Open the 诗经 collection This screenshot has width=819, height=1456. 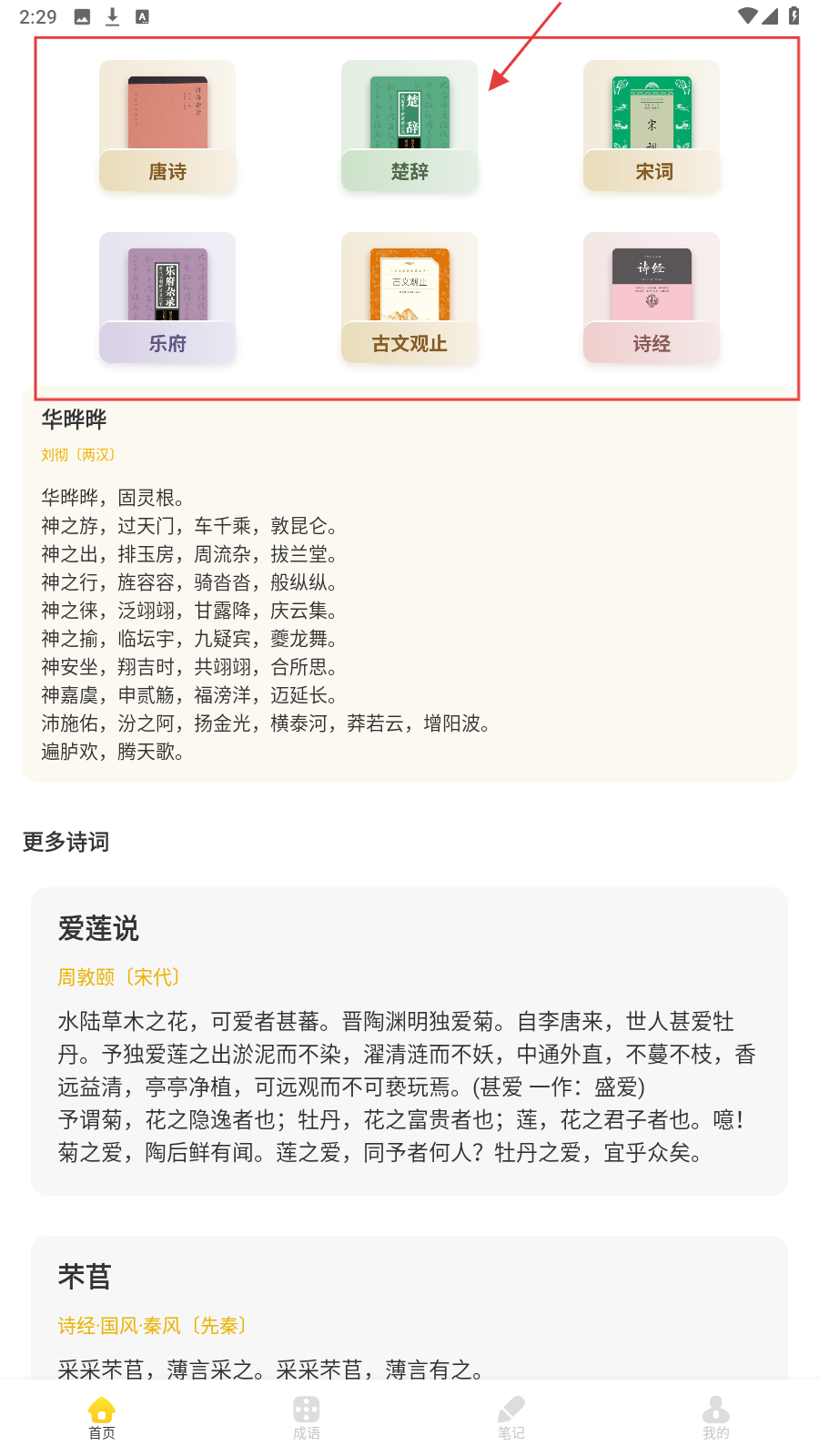(x=652, y=298)
